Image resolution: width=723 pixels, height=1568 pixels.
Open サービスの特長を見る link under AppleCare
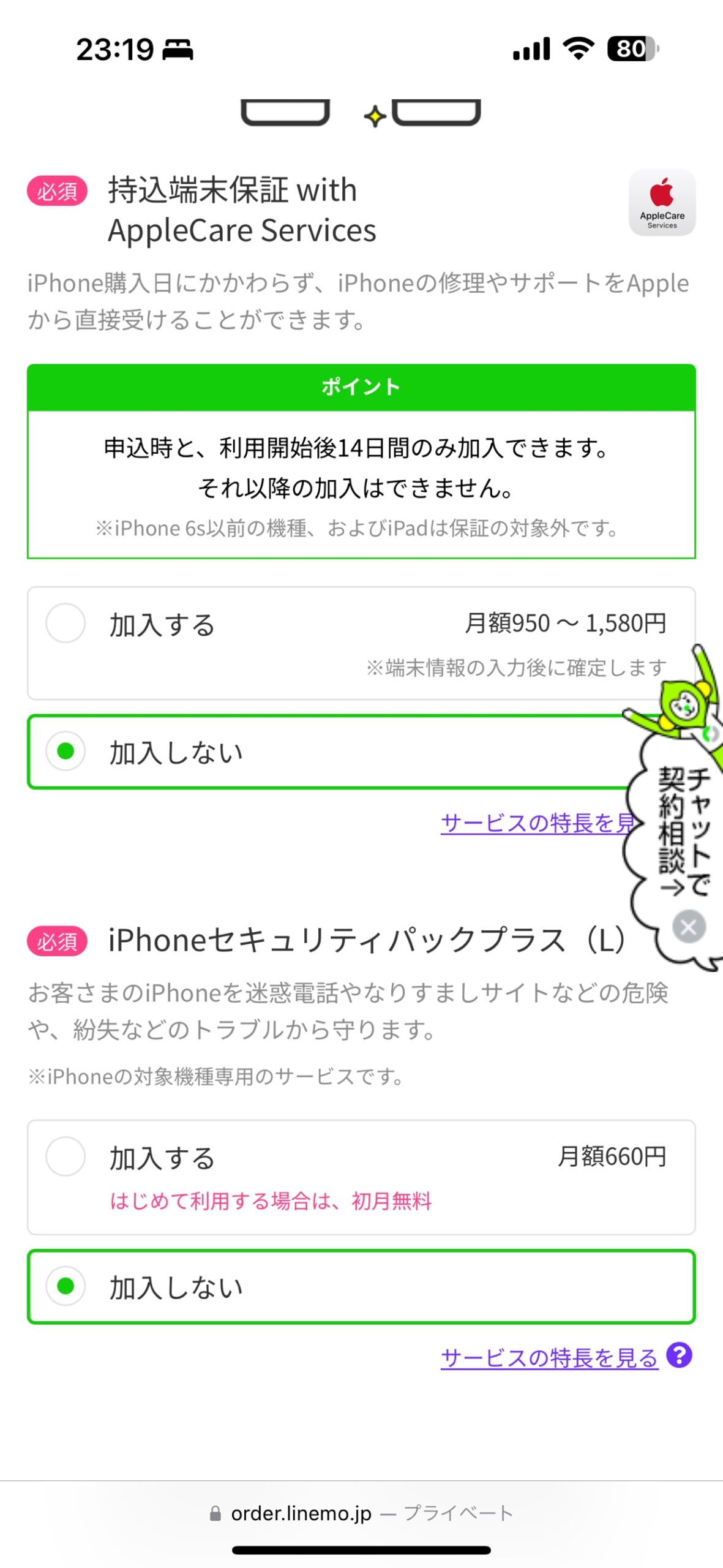click(x=533, y=823)
